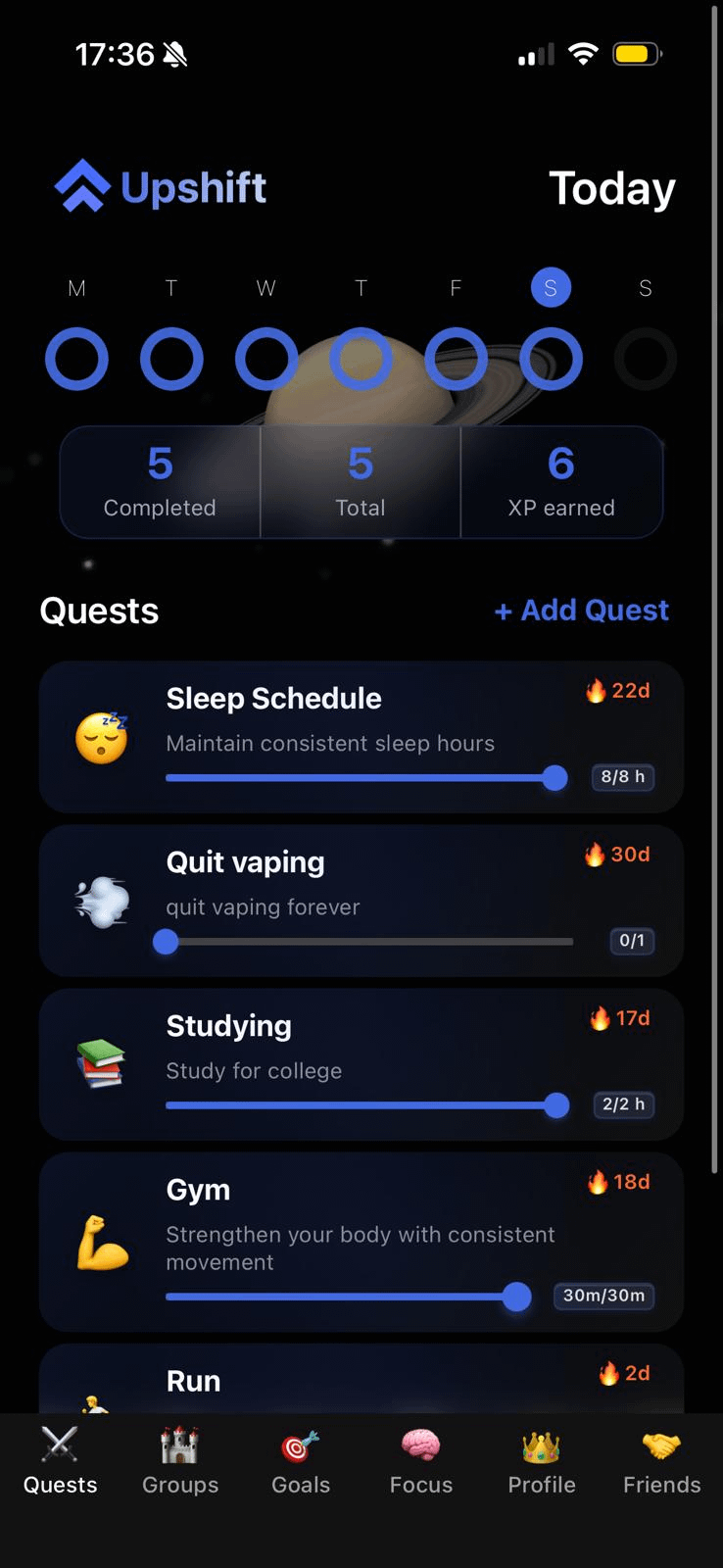Select the highlighted Saturday day
The width and height of the screenshot is (723, 1568).
pyautogui.click(x=551, y=288)
